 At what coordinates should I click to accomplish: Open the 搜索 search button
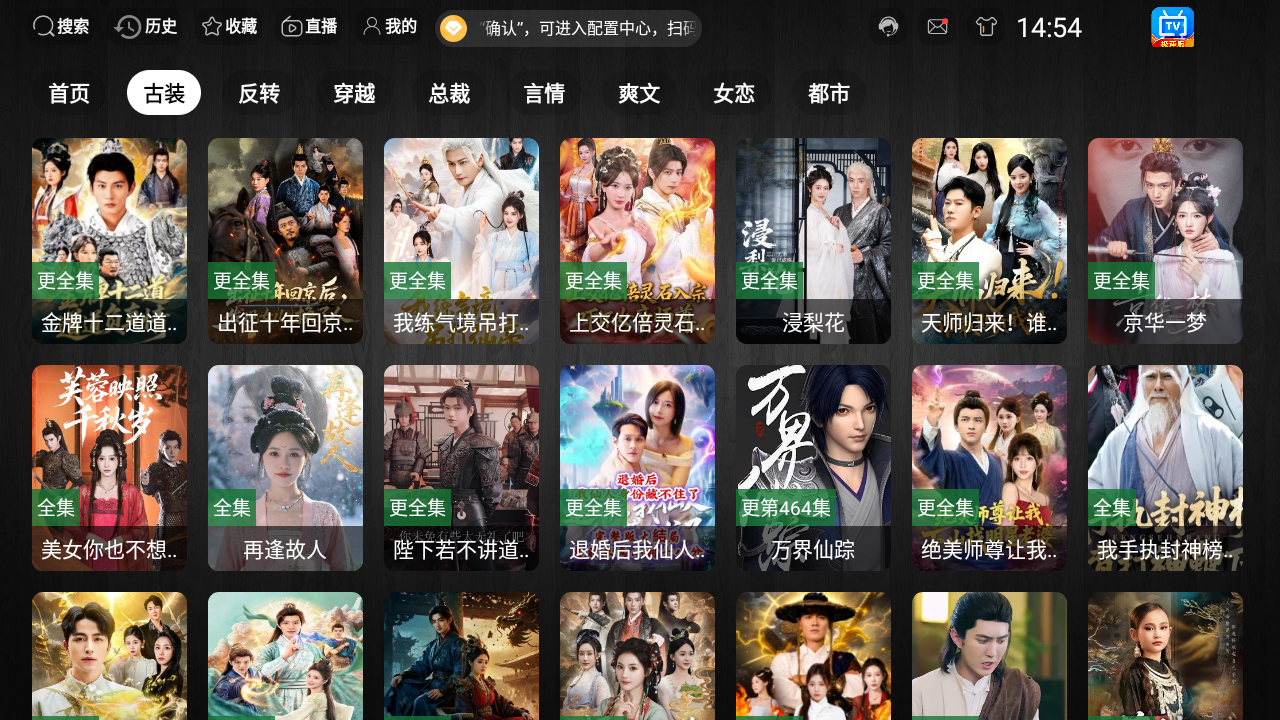coord(61,27)
